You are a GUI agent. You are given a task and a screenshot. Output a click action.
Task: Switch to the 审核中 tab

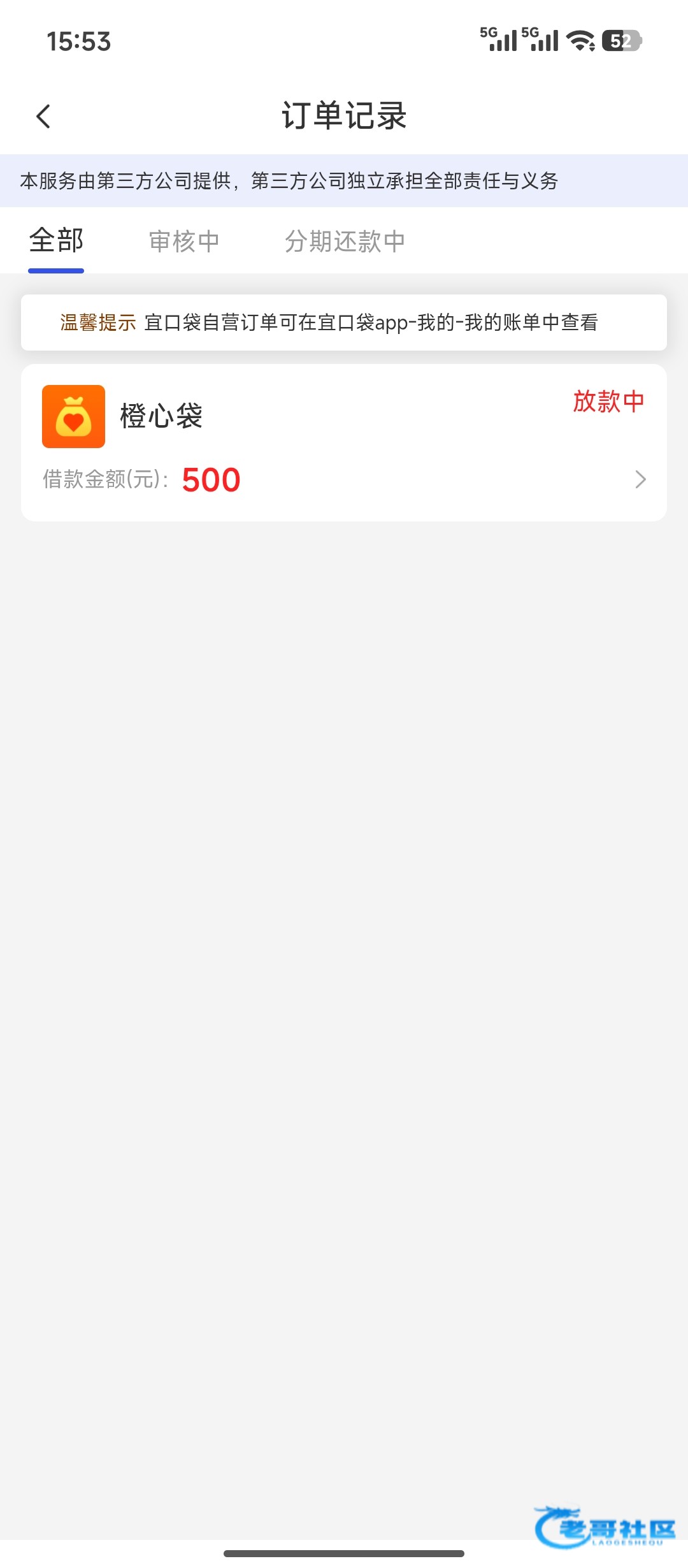[x=184, y=242]
